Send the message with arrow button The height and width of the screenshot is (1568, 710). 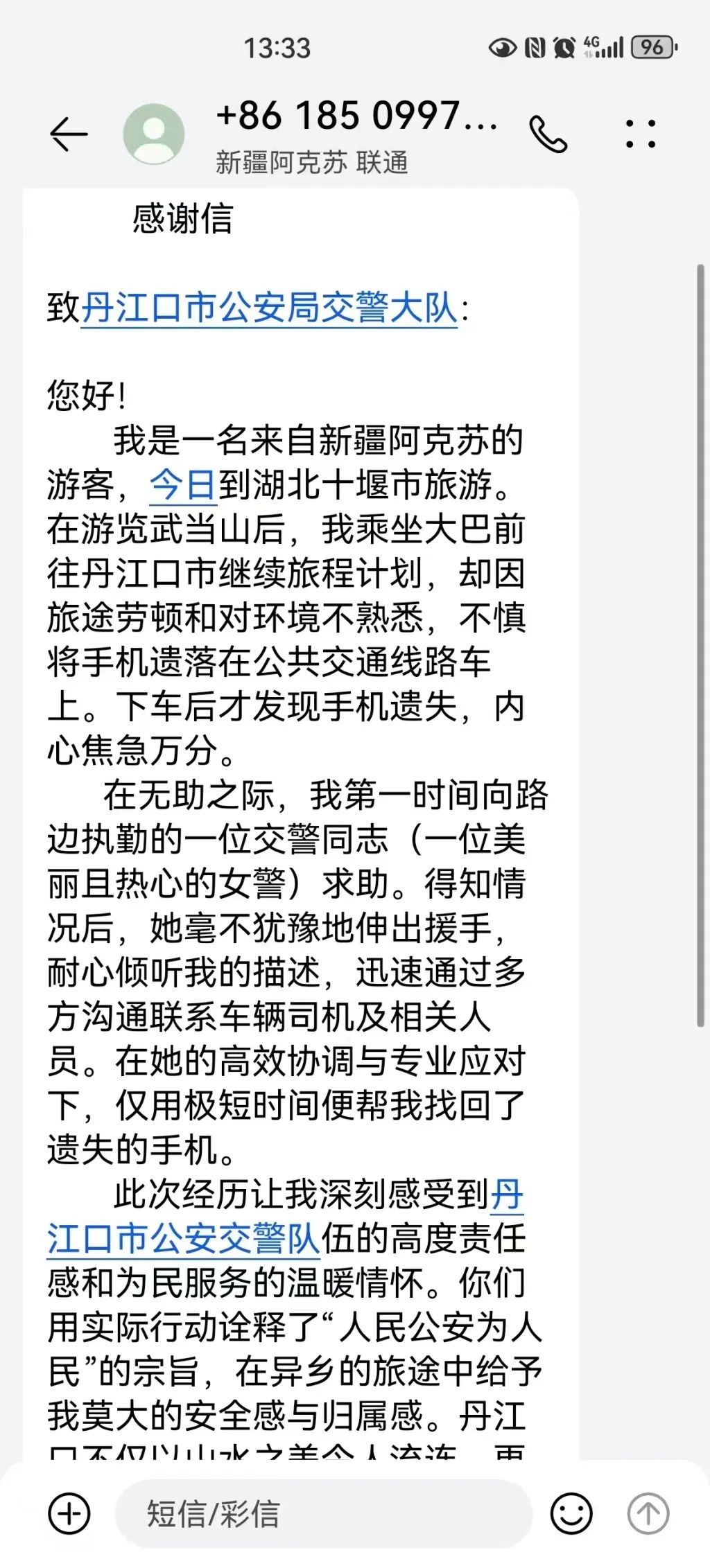pos(648,1513)
